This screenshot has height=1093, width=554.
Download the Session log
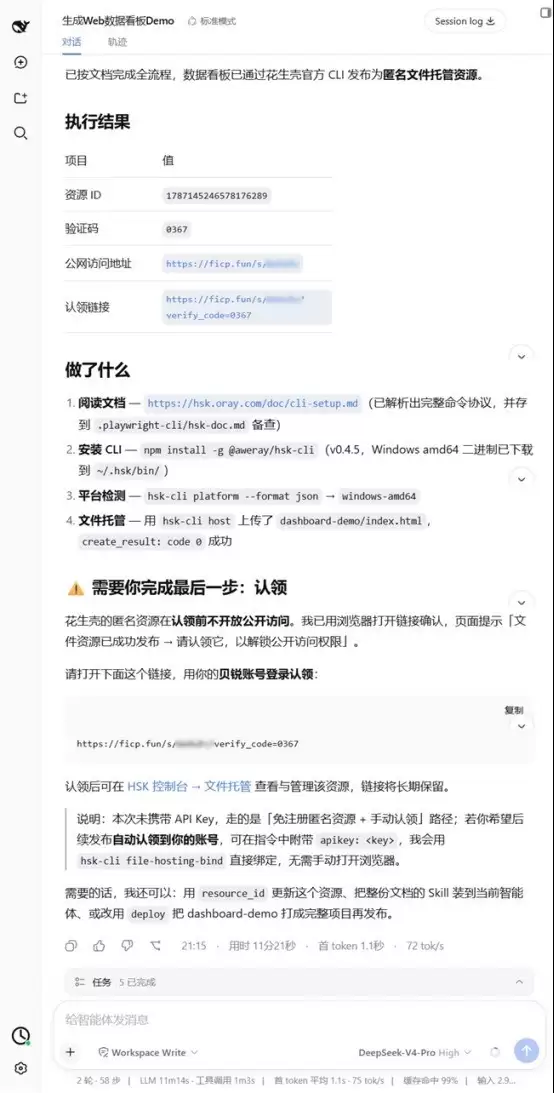click(465, 21)
